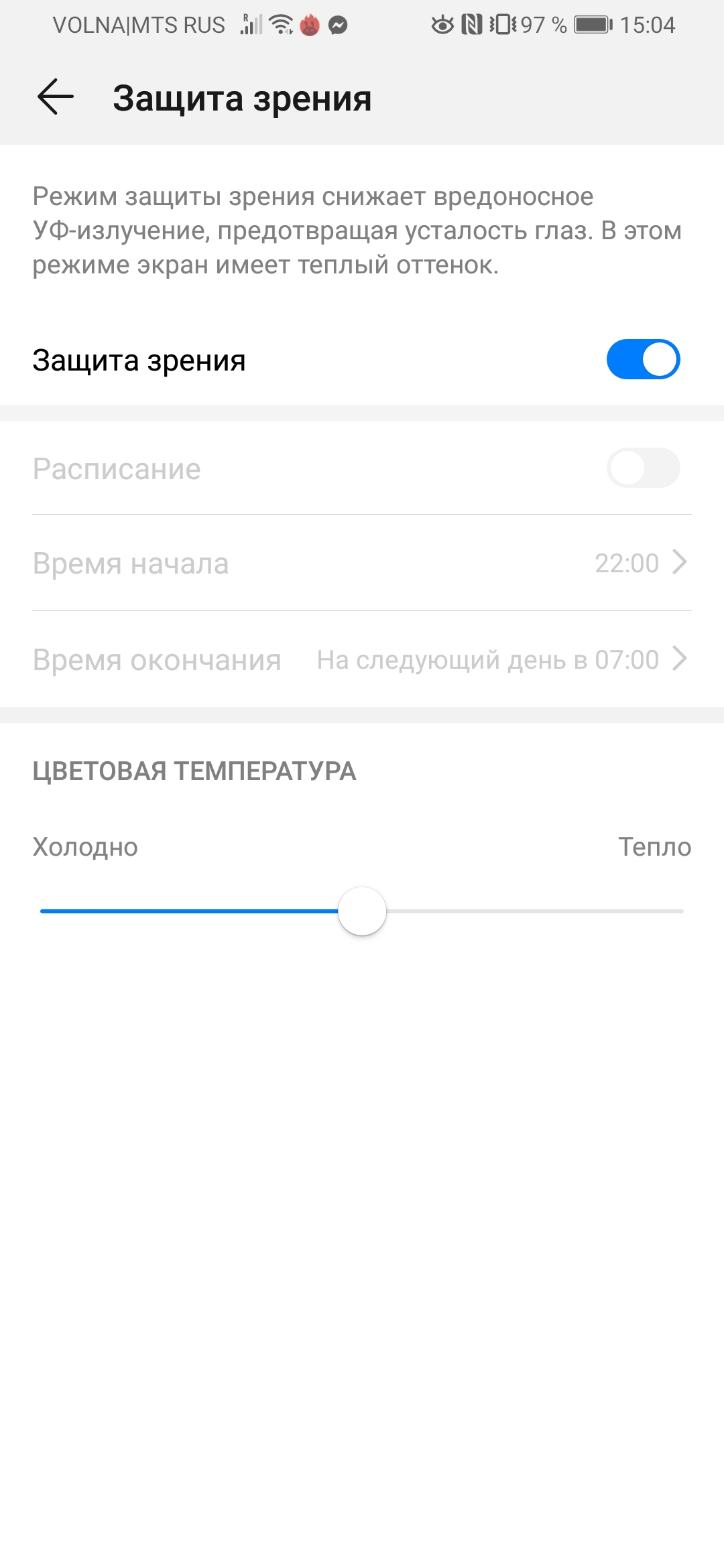Disable the Защита зрения switch

pyautogui.click(x=643, y=360)
